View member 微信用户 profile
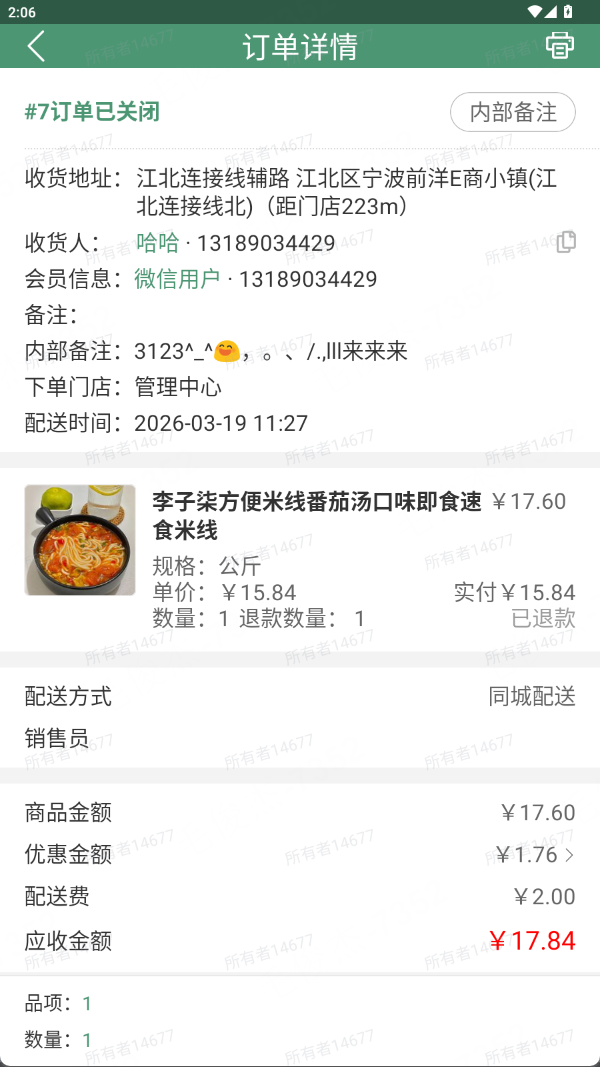This screenshot has width=600, height=1067. coord(177,279)
